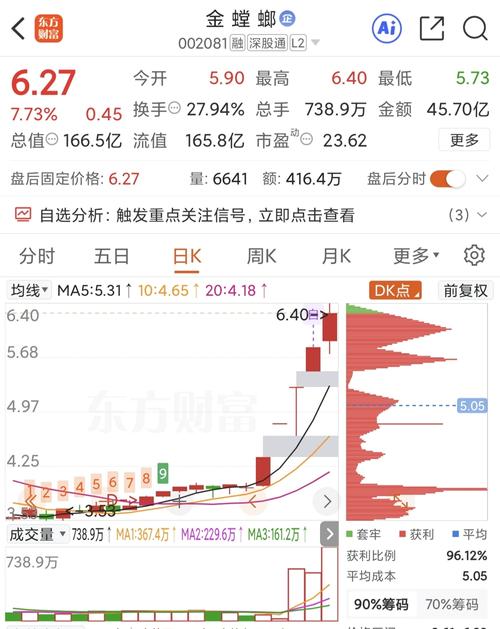Open the search magnifier
Screen dimensions: 500x629
(475, 28)
